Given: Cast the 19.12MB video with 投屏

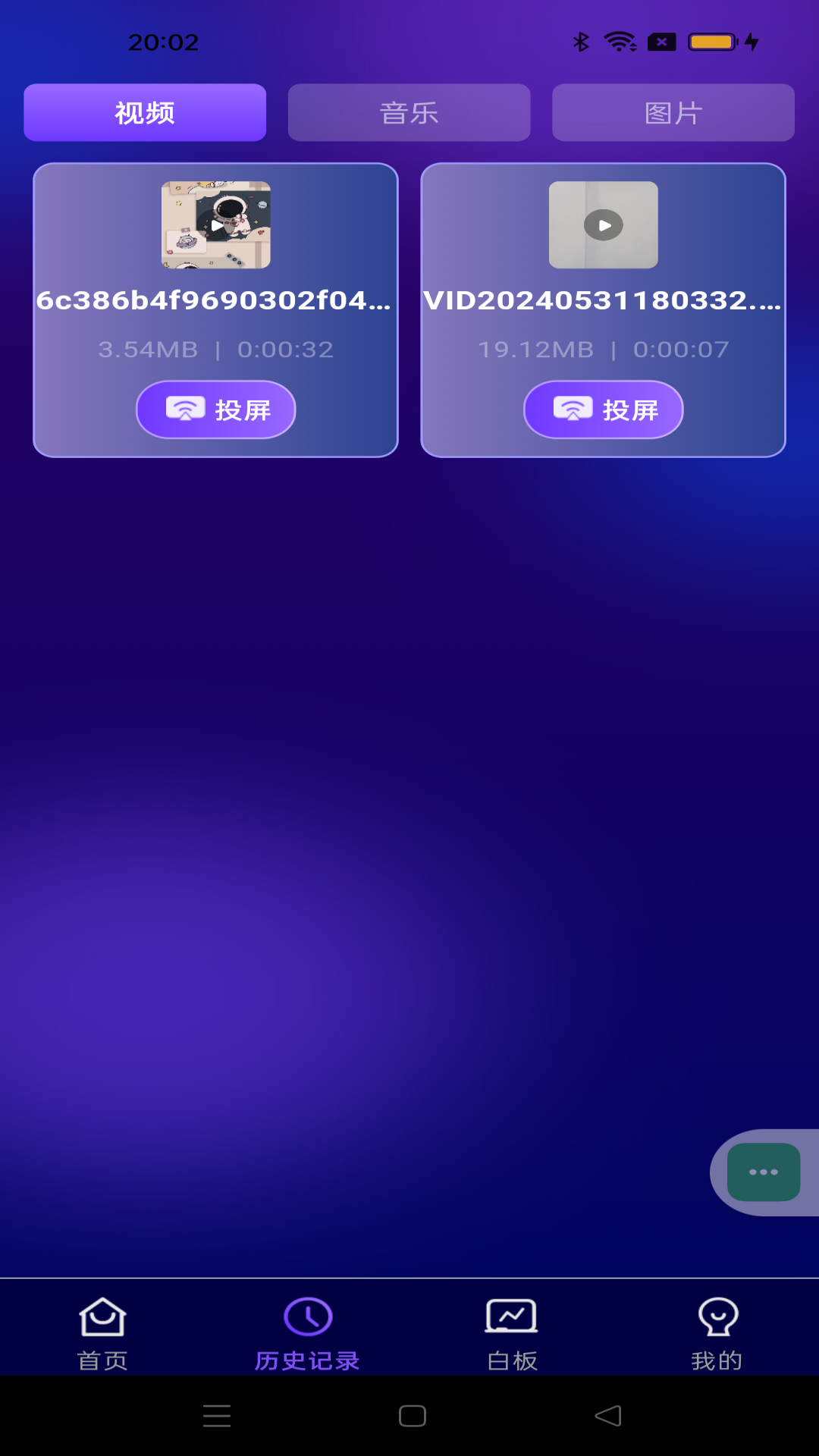Looking at the screenshot, I should tap(604, 409).
